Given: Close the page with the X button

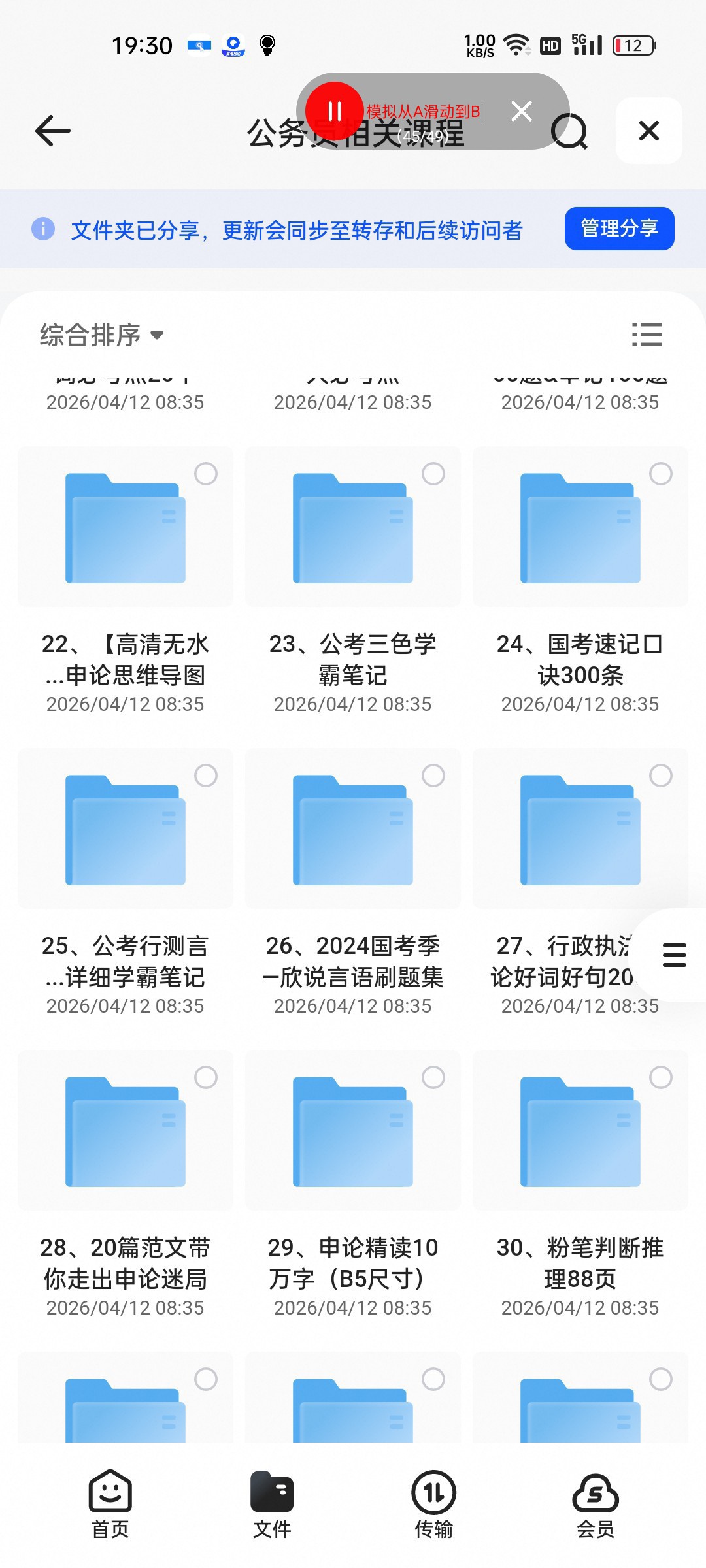Looking at the screenshot, I should tap(648, 131).
